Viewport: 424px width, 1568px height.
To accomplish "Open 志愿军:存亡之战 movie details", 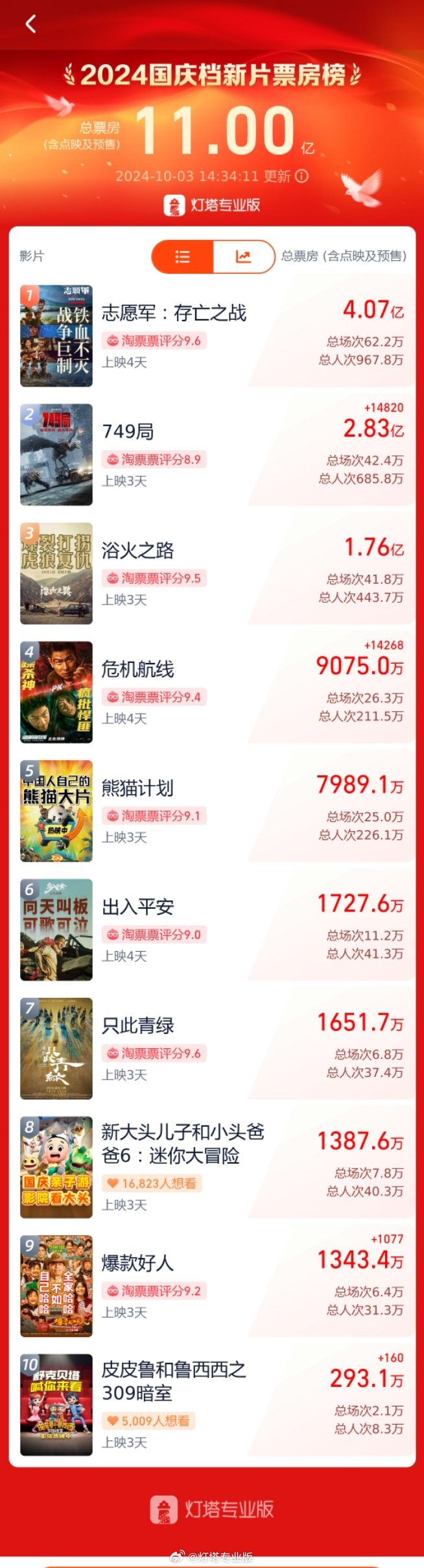I will pos(174,313).
